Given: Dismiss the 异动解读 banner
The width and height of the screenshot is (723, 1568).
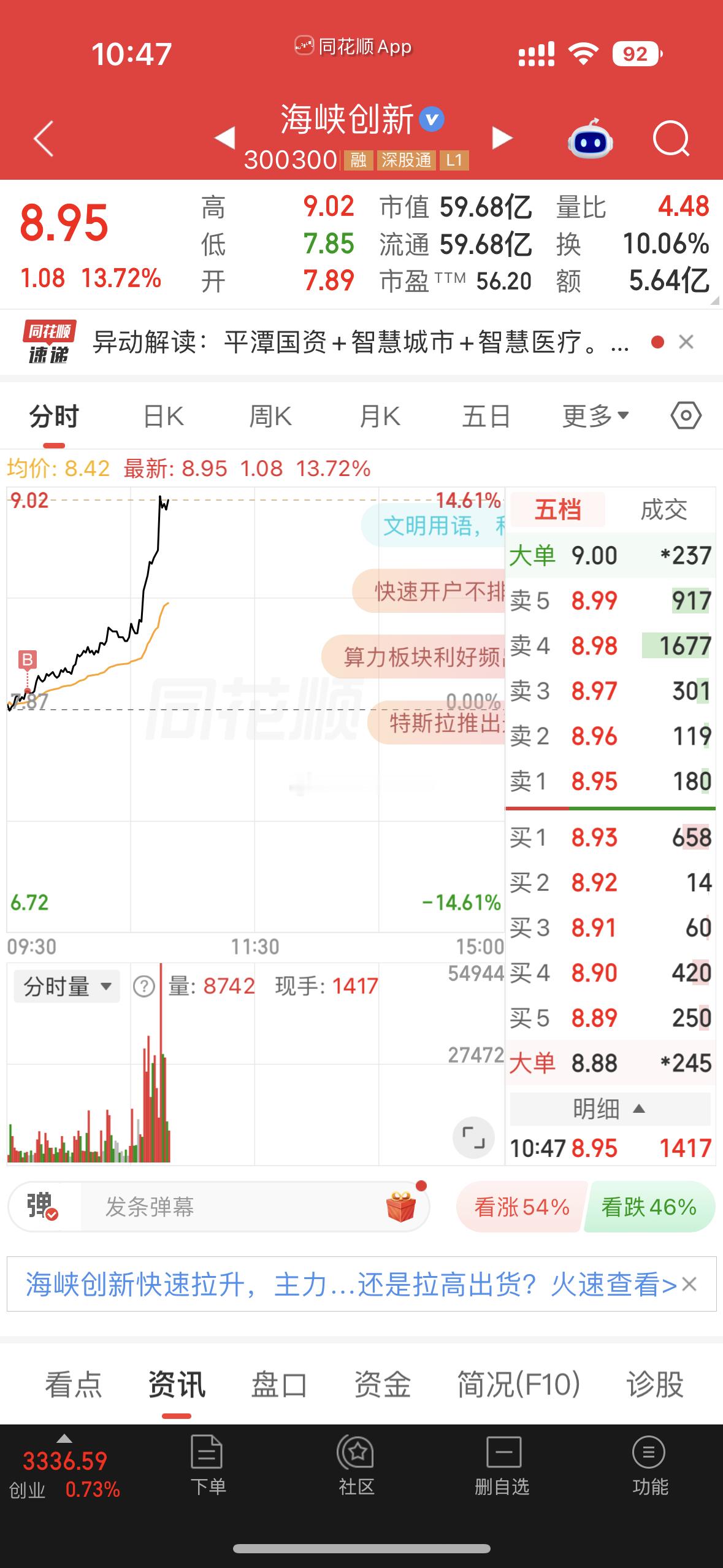Looking at the screenshot, I should click(x=686, y=342).
